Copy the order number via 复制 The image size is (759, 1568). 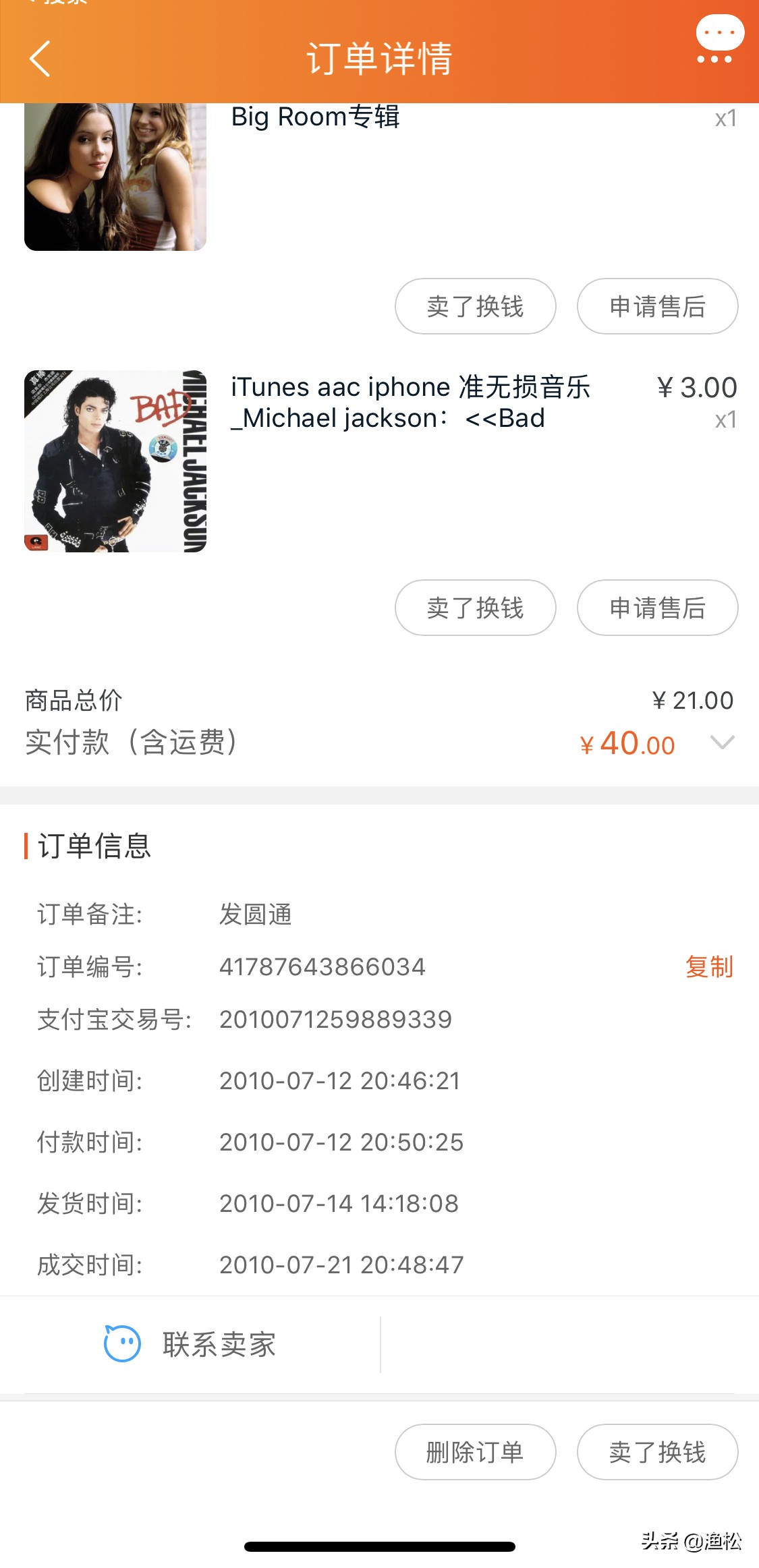(x=708, y=966)
